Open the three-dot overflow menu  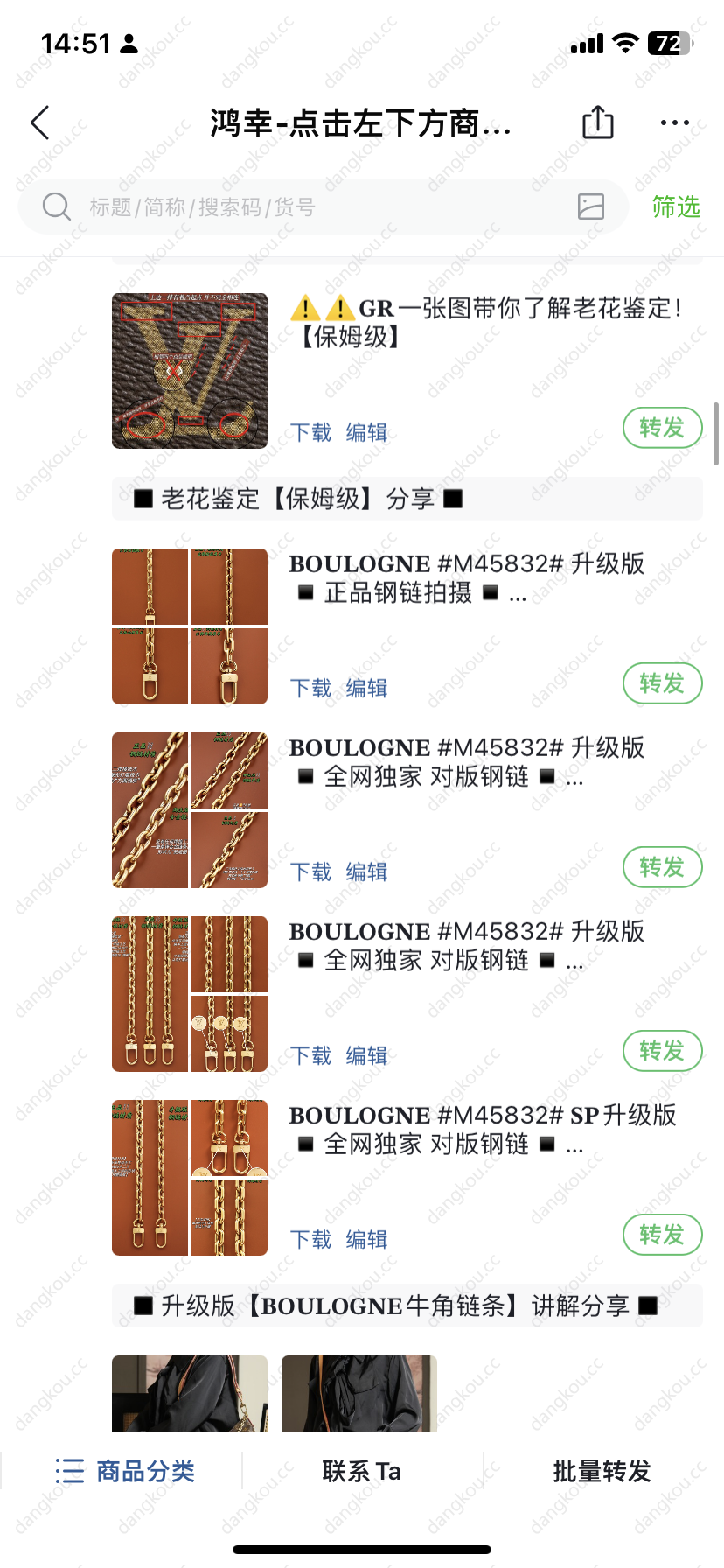[674, 123]
